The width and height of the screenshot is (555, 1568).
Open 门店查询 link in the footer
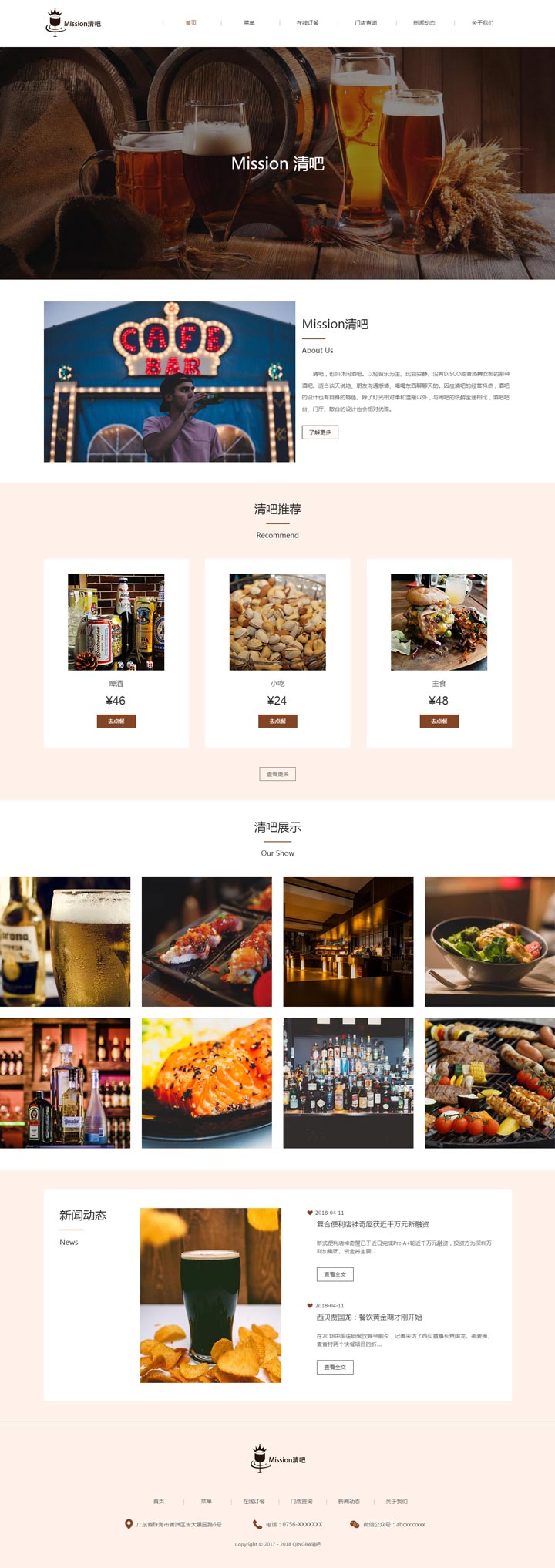pyautogui.click(x=301, y=1501)
